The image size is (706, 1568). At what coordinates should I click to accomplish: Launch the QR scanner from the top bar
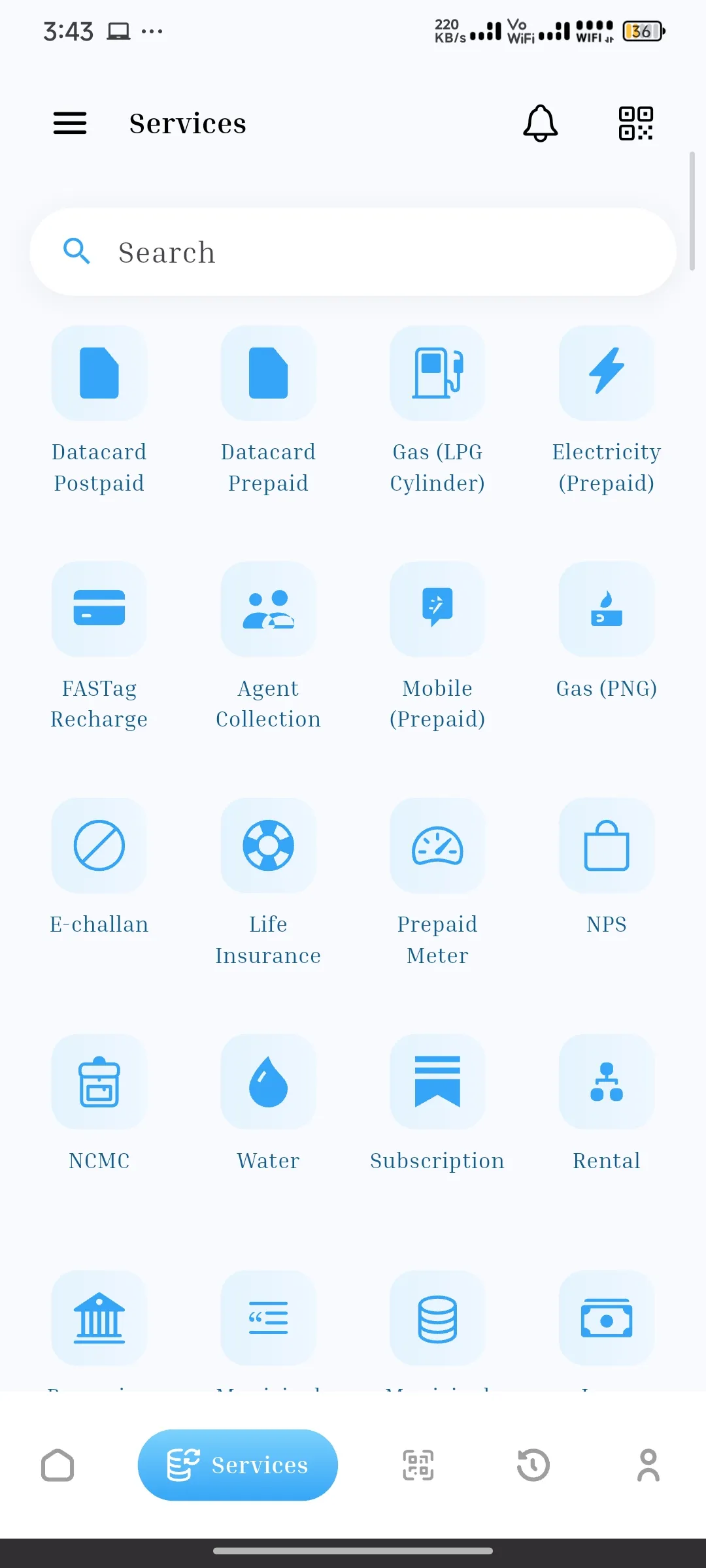[x=635, y=123]
